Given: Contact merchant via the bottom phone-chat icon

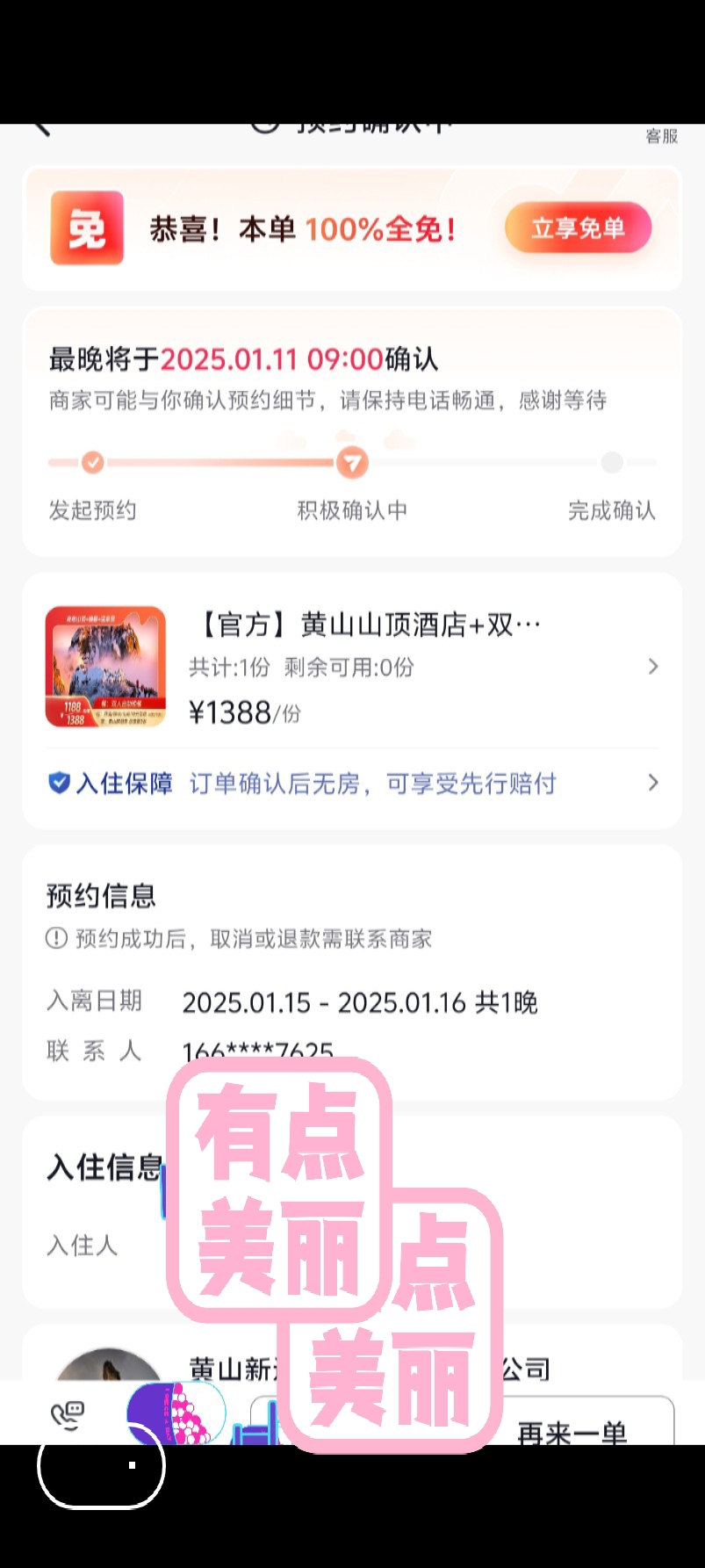Looking at the screenshot, I should point(68,1414).
